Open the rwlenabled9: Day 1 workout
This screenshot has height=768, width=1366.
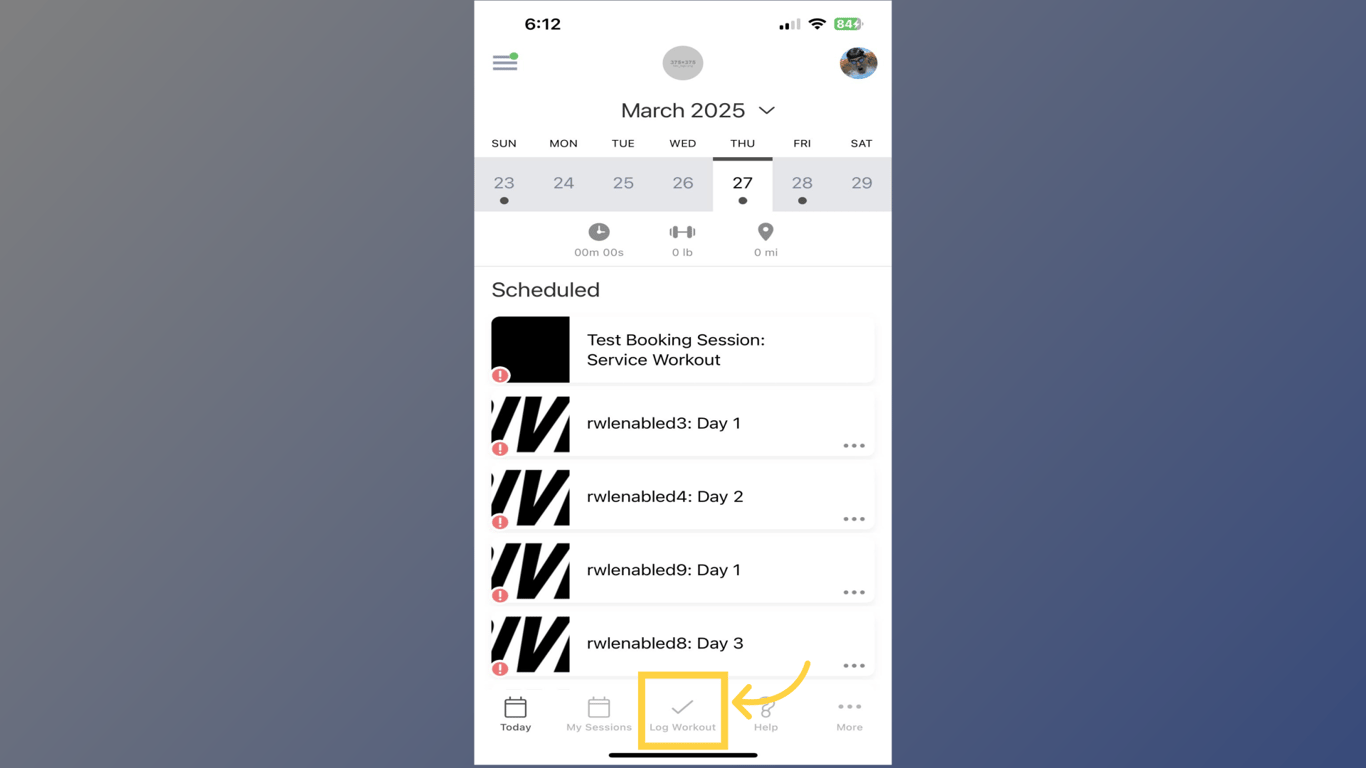pyautogui.click(x=664, y=570)
